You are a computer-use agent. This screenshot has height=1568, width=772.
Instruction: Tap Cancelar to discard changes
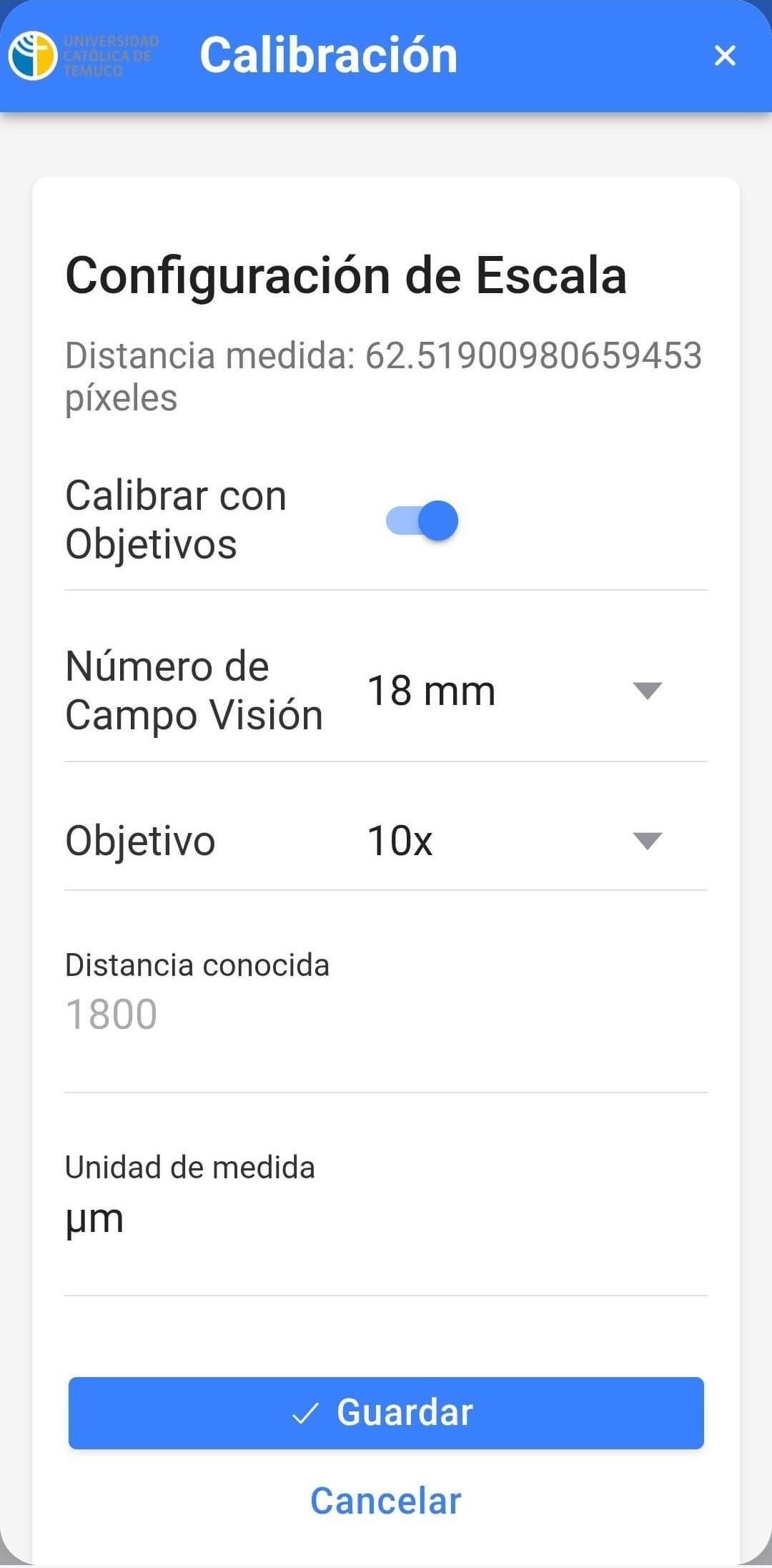386,1501
